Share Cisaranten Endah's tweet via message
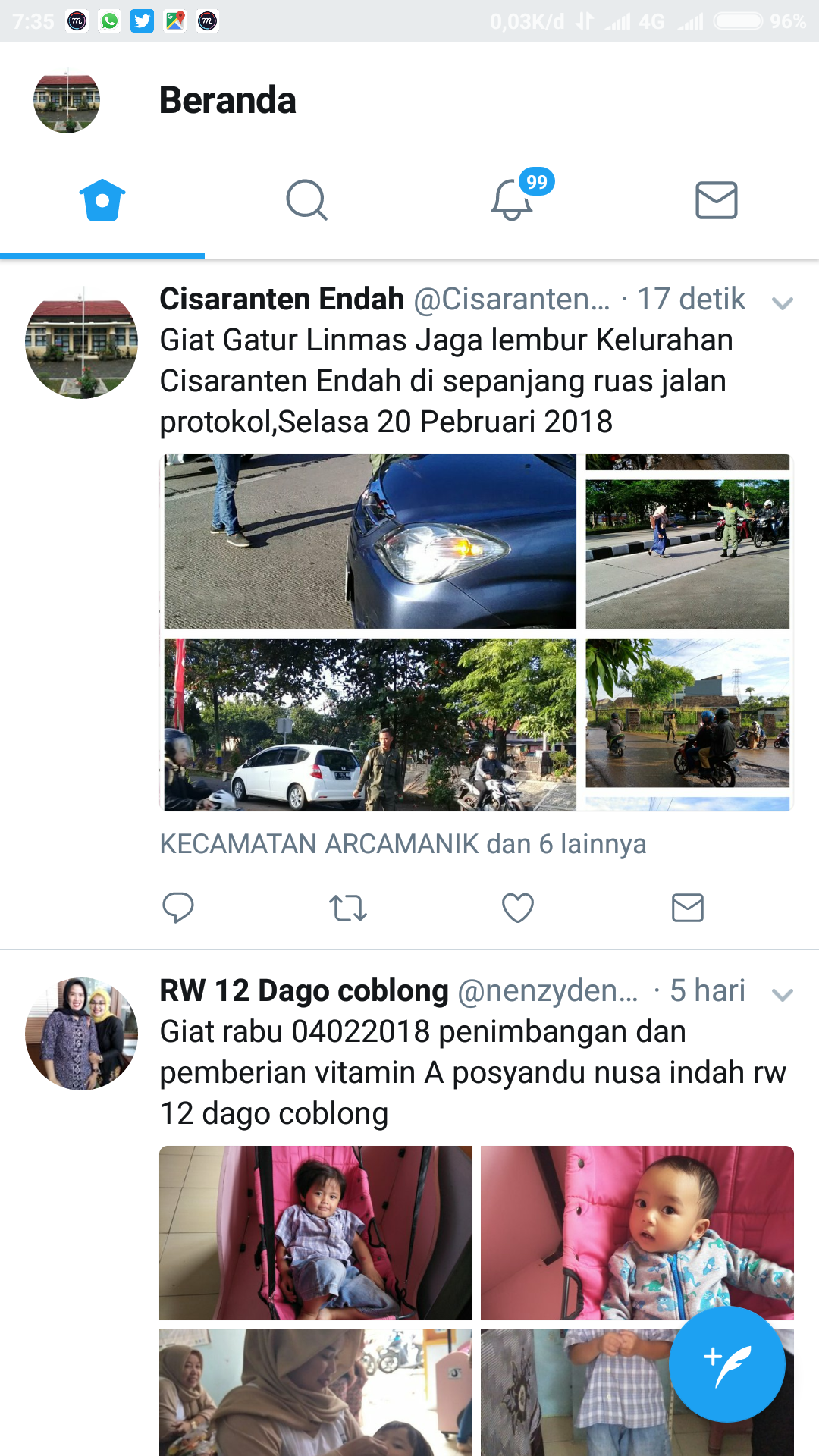Image resolution: width=819 pixels, height=1456 pixels. (688, 907)
